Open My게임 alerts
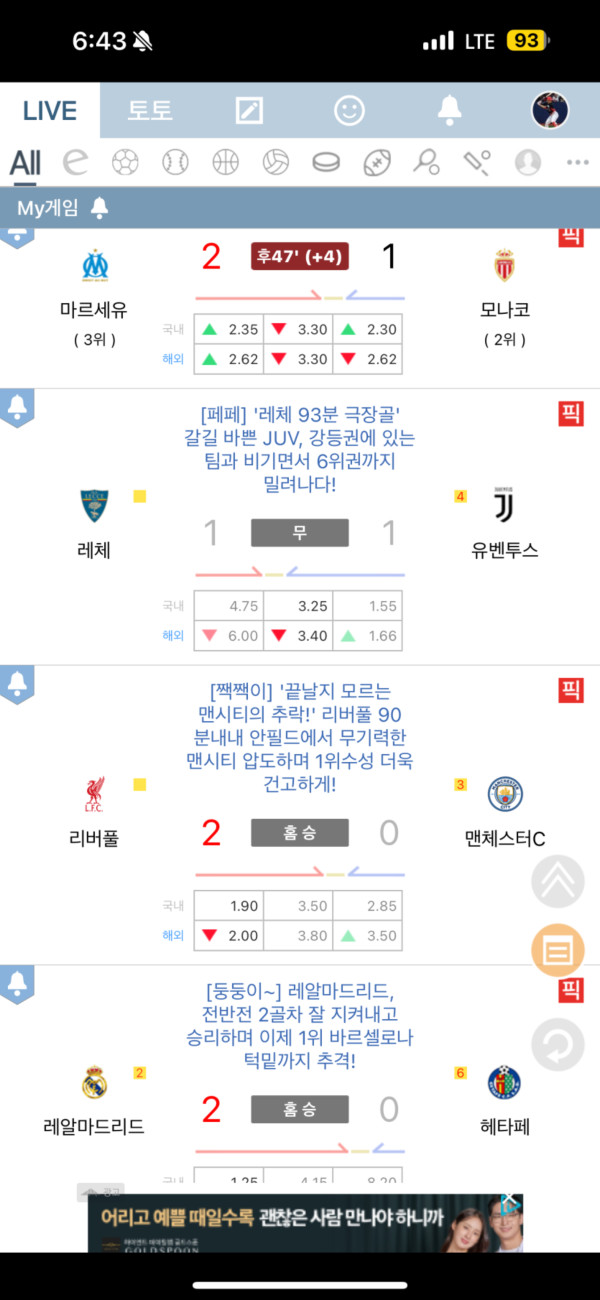600x1300 pixels. 62,208
